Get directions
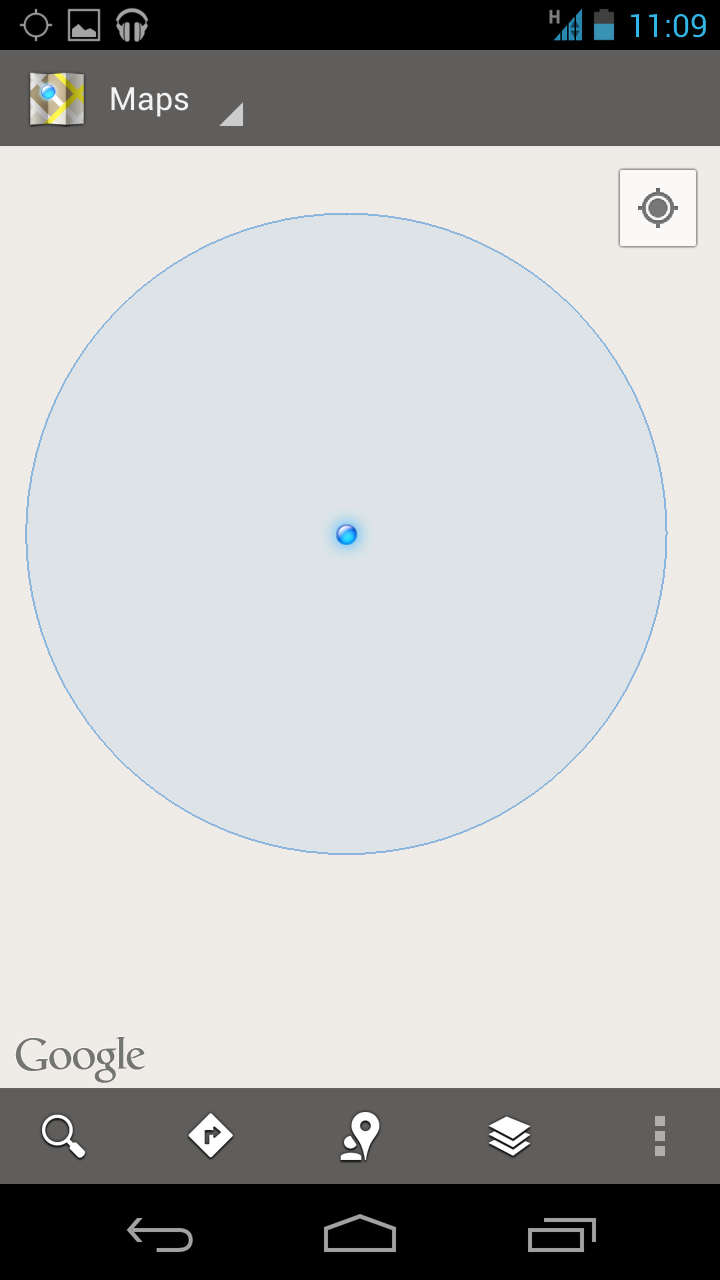 [211, 1136]
